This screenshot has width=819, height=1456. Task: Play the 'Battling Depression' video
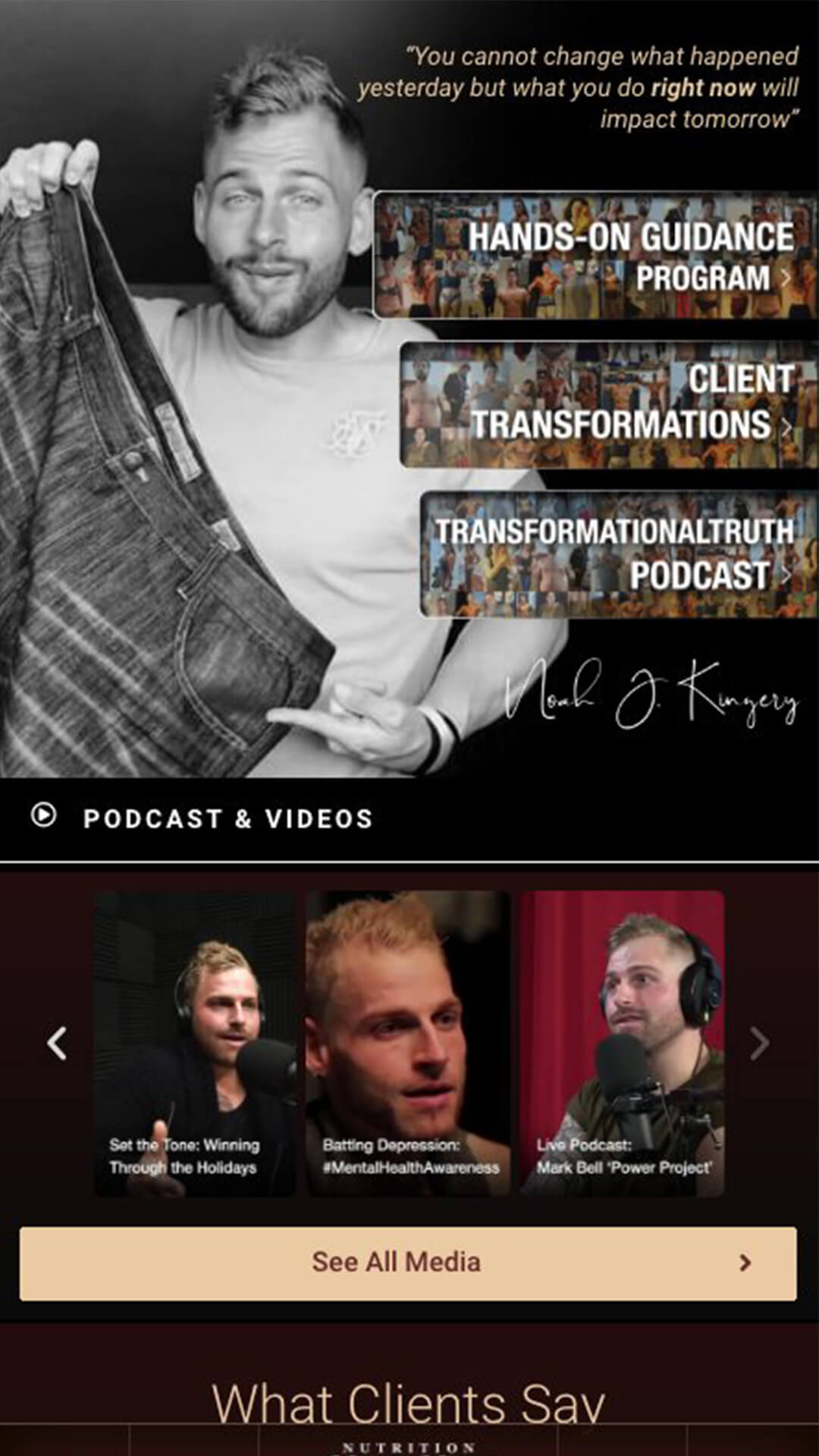point(408,1044)
